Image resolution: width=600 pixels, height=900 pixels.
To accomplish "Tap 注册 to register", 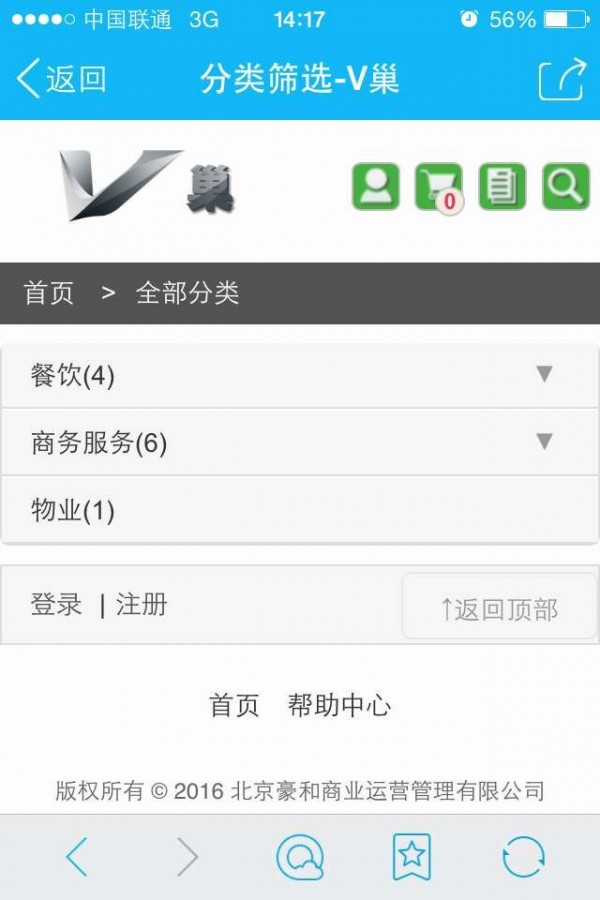I will pyautogui.click(x=142, y=604).
